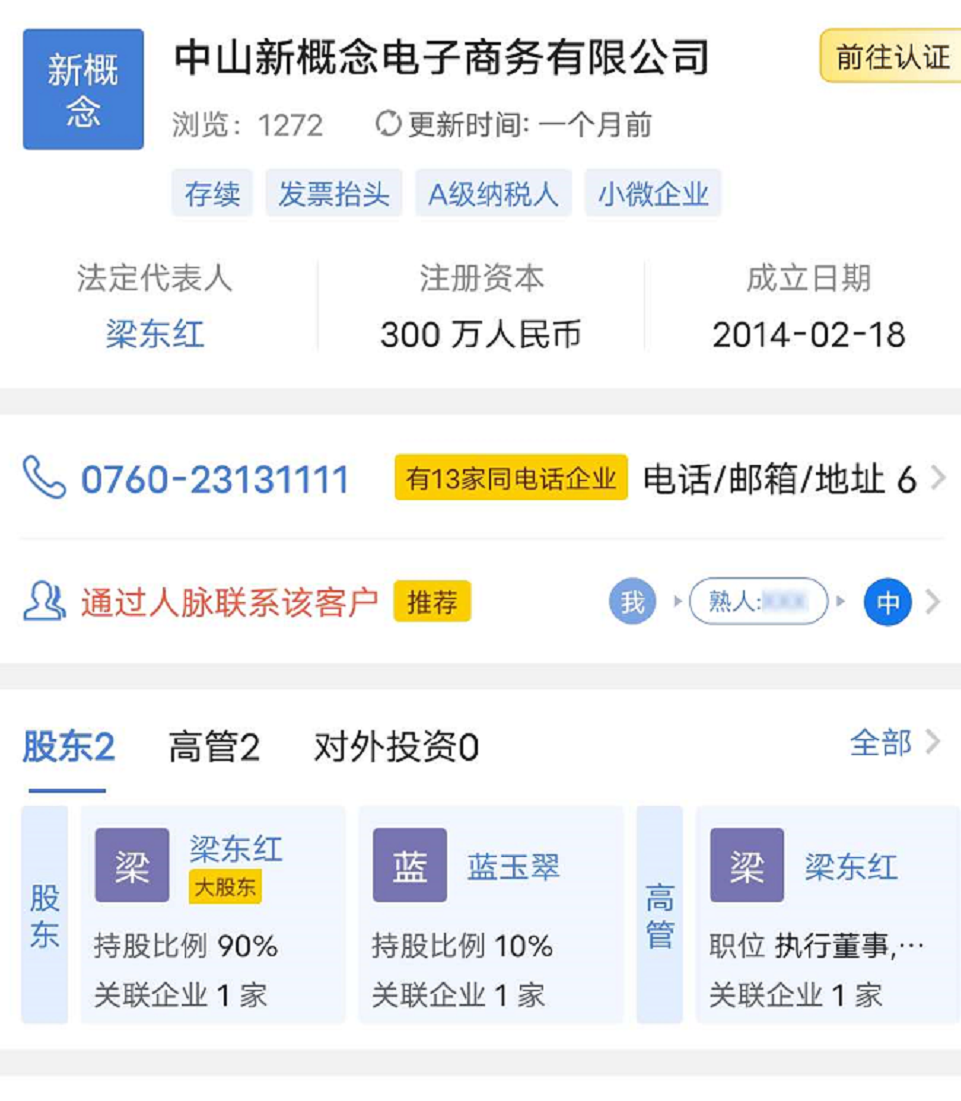
Task: Open shareholder card 梁东红 with 90% stake
Action: tap(212, 914)
